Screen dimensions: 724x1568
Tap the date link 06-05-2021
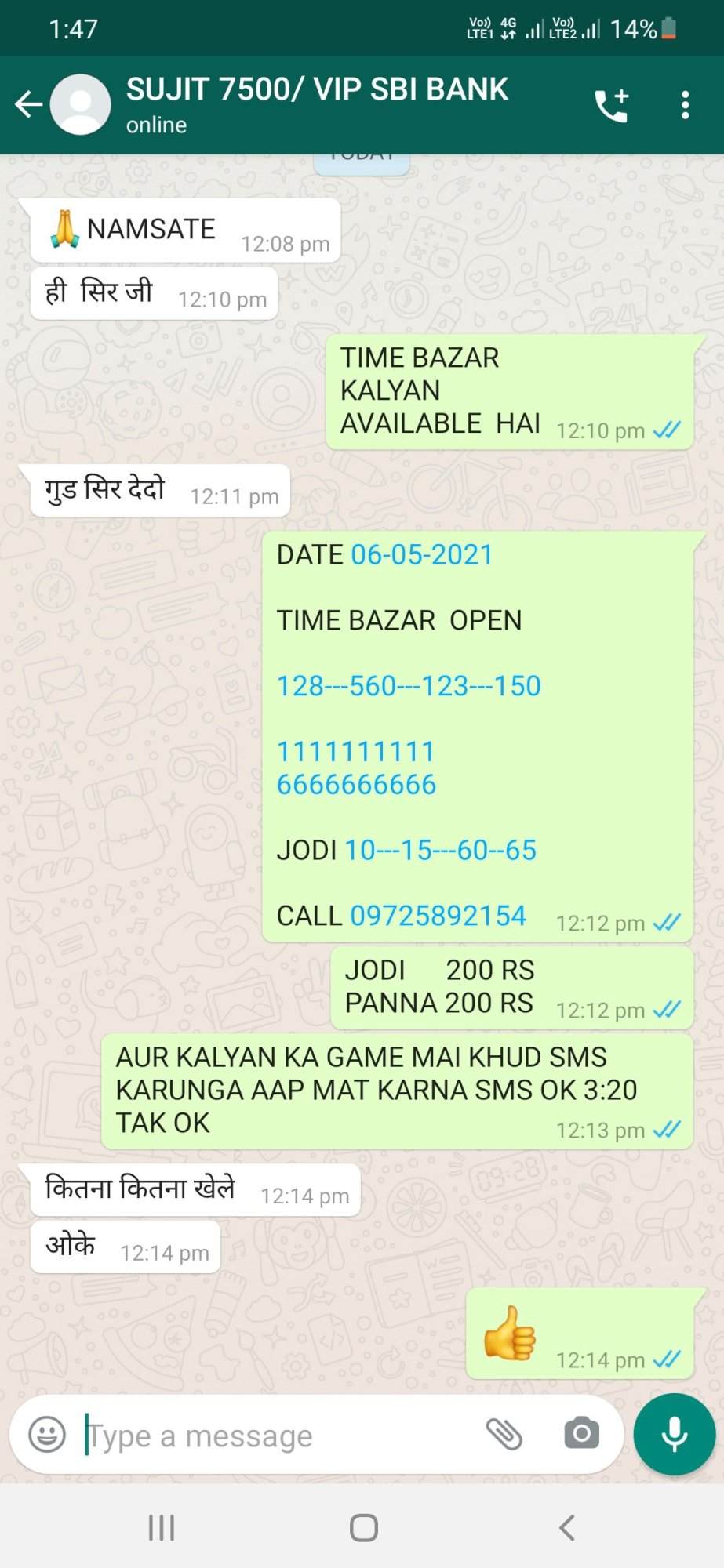pyautogui.click(x=422, y=555)
